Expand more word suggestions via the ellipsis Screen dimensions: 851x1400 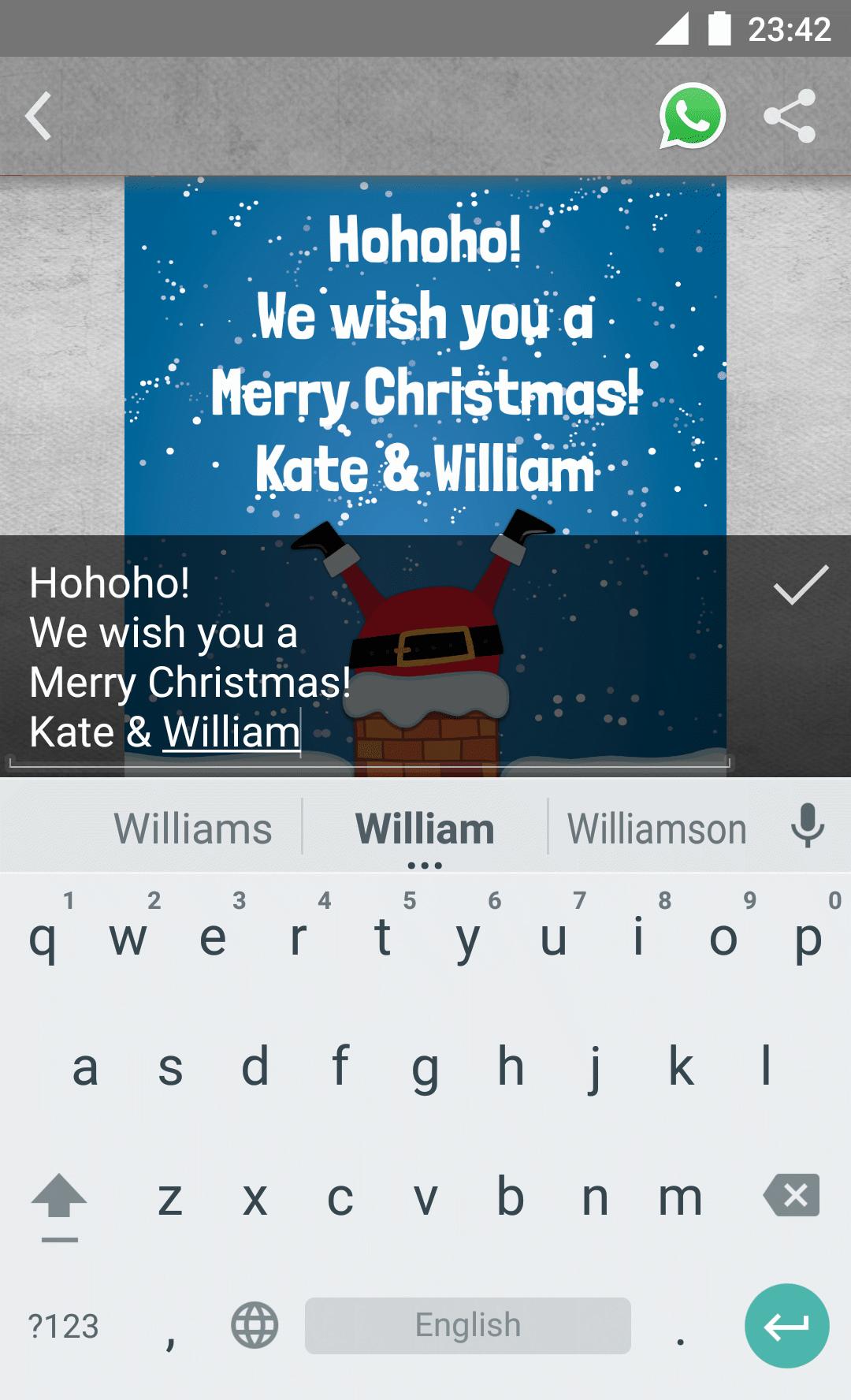(x=425, y=863)
